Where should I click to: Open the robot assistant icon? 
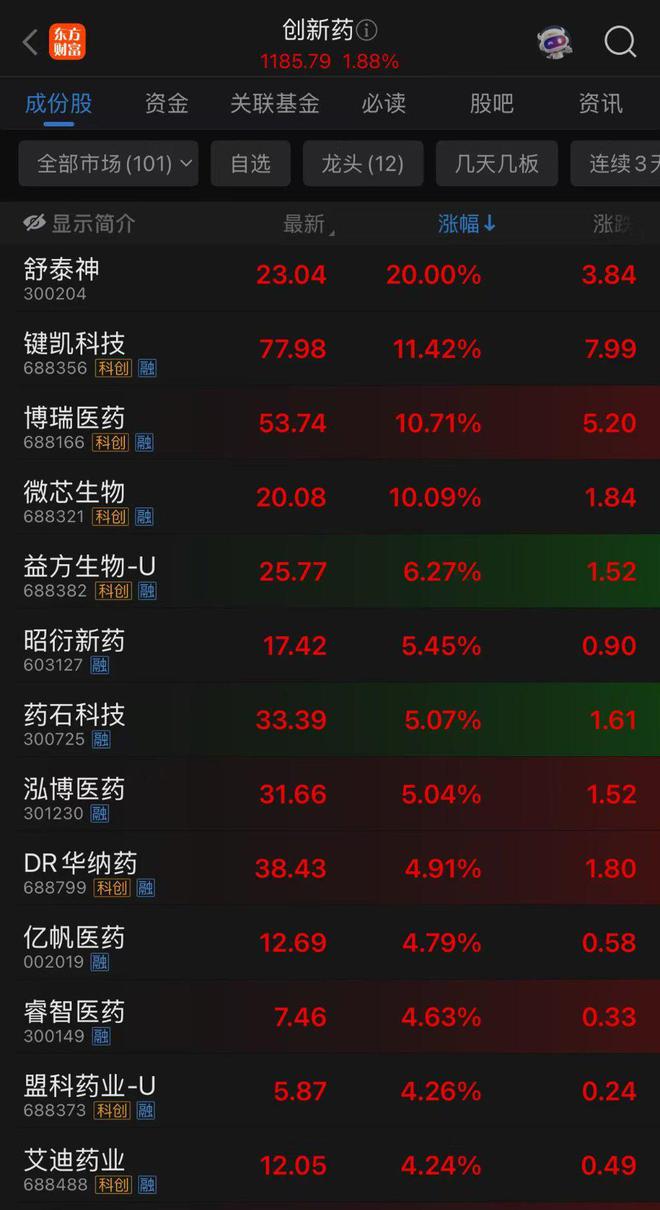tap(555, 42)
